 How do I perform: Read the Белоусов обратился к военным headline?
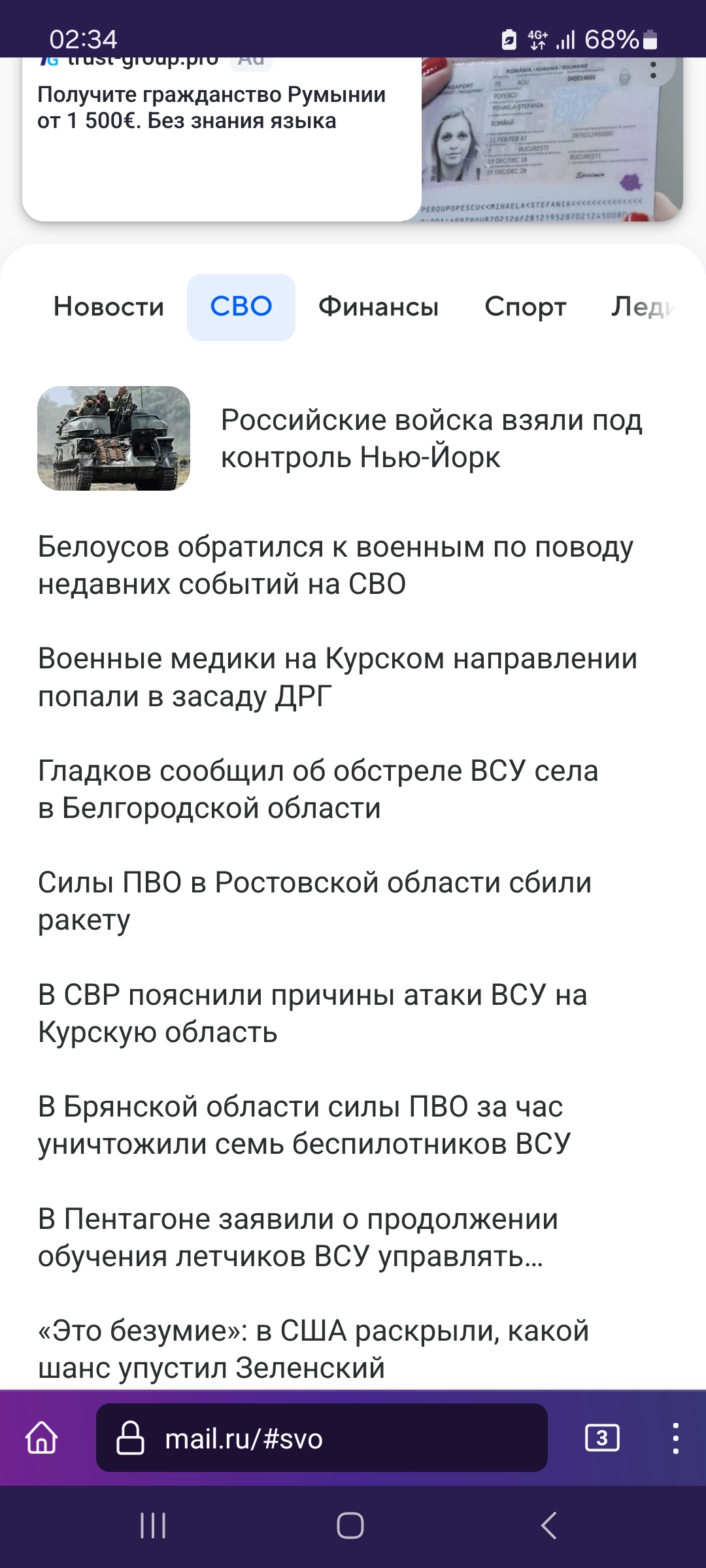(x=335, y=565)
